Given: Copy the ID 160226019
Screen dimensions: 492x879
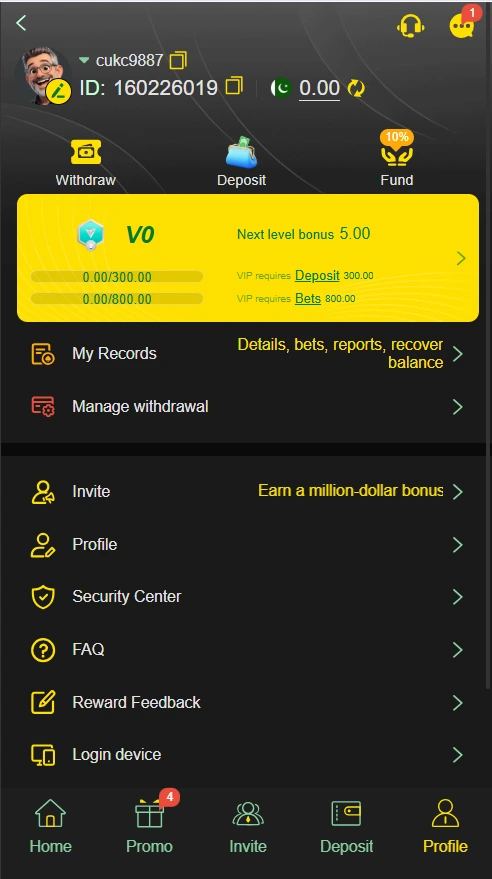Looking at the screenshot, I should tap(234, 86).
